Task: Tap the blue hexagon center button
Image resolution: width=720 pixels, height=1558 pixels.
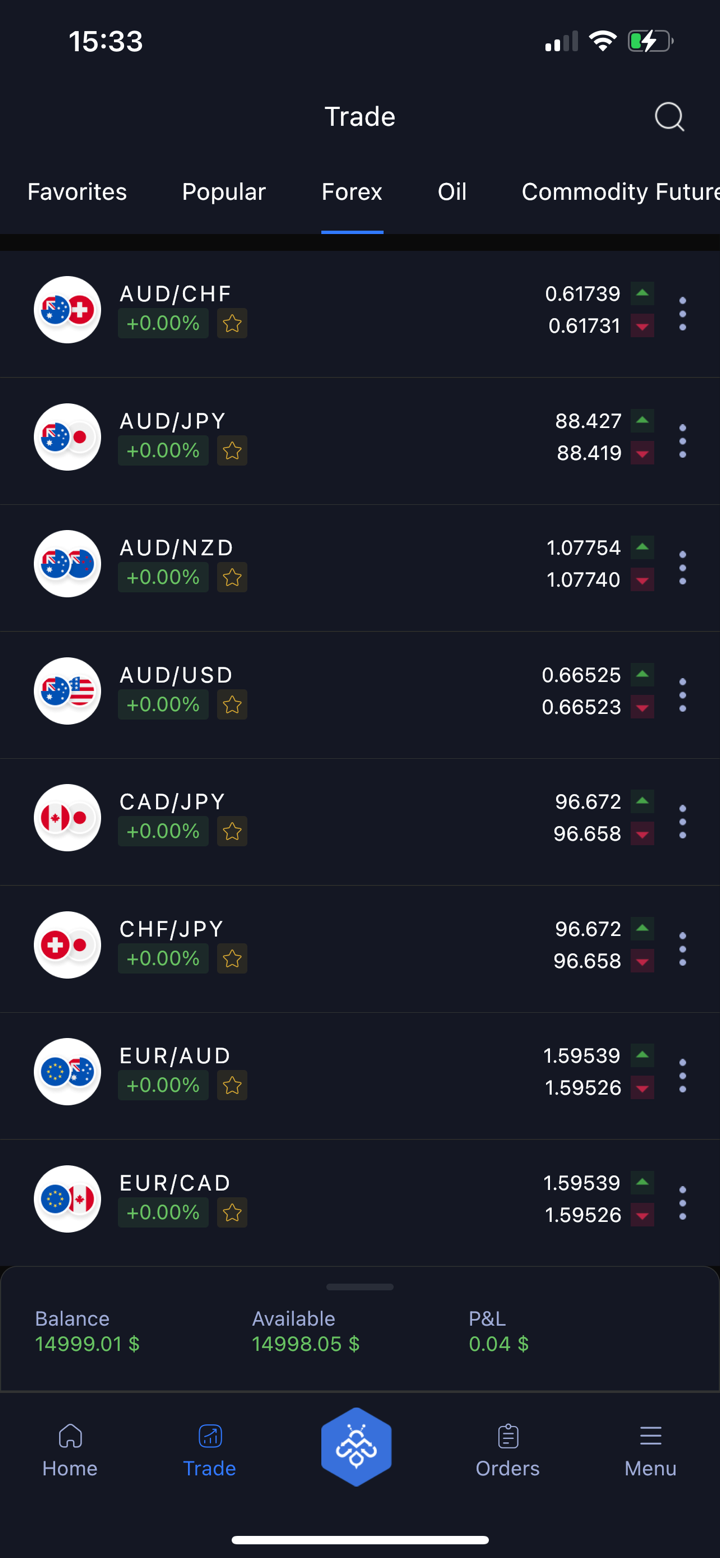Action: [x=356, y=1447]
